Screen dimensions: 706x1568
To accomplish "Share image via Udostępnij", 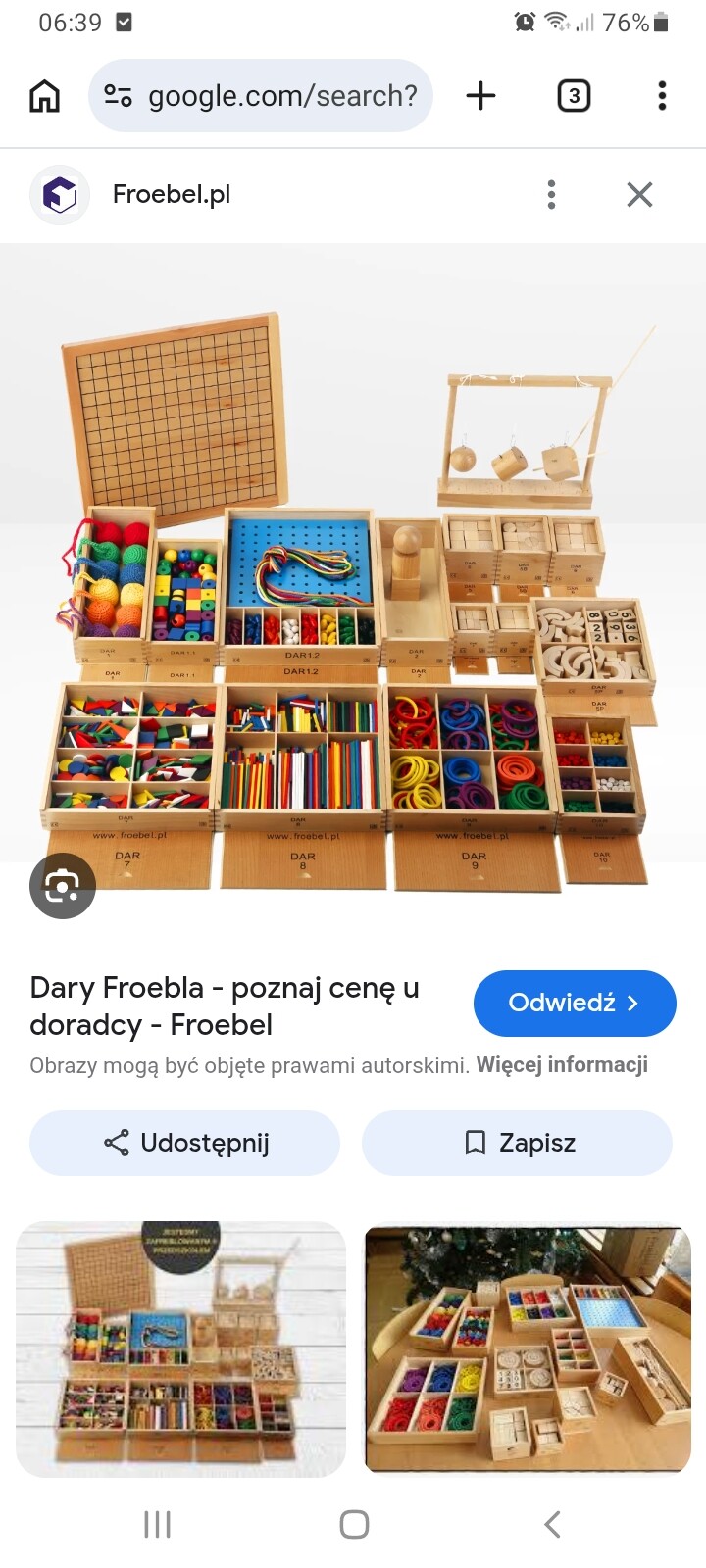I will 185,1143.
